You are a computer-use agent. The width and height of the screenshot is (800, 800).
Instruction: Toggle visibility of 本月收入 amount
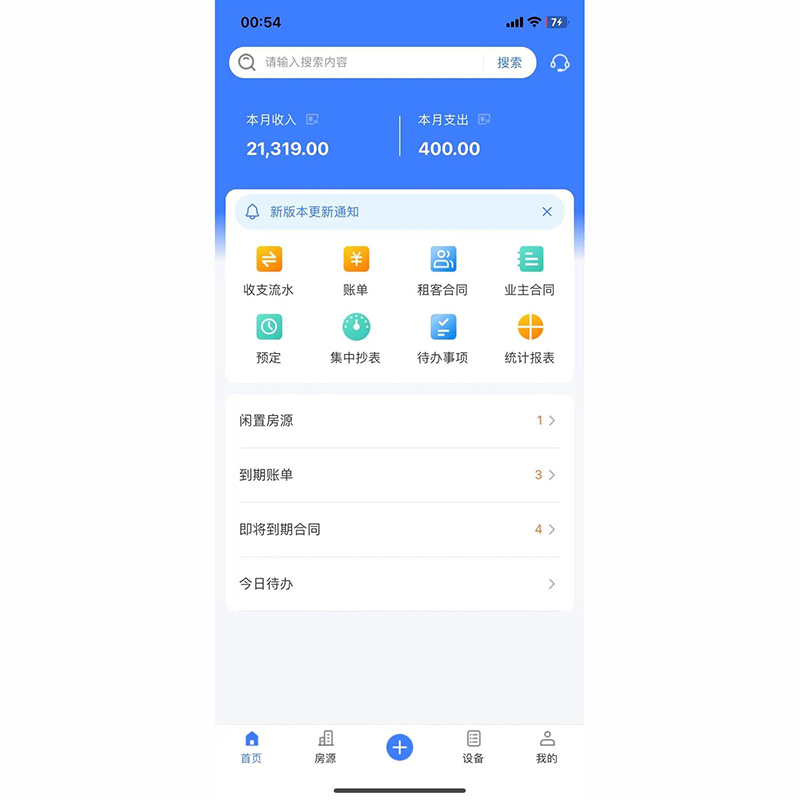click(312, 119)
